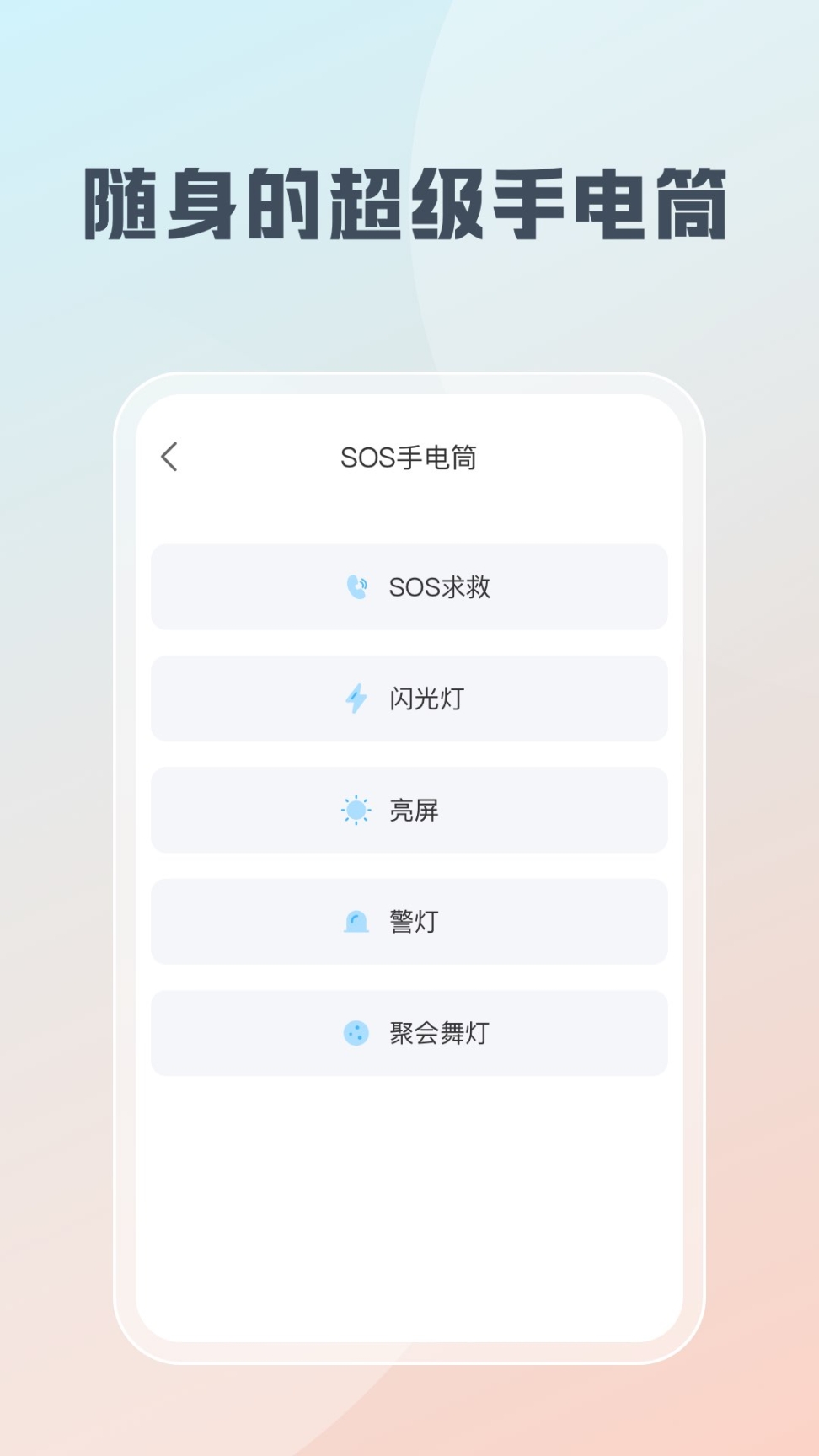Tap the lightning bolt flash icon
This screenshot has width=819, height=1456.
coord(357,699)
